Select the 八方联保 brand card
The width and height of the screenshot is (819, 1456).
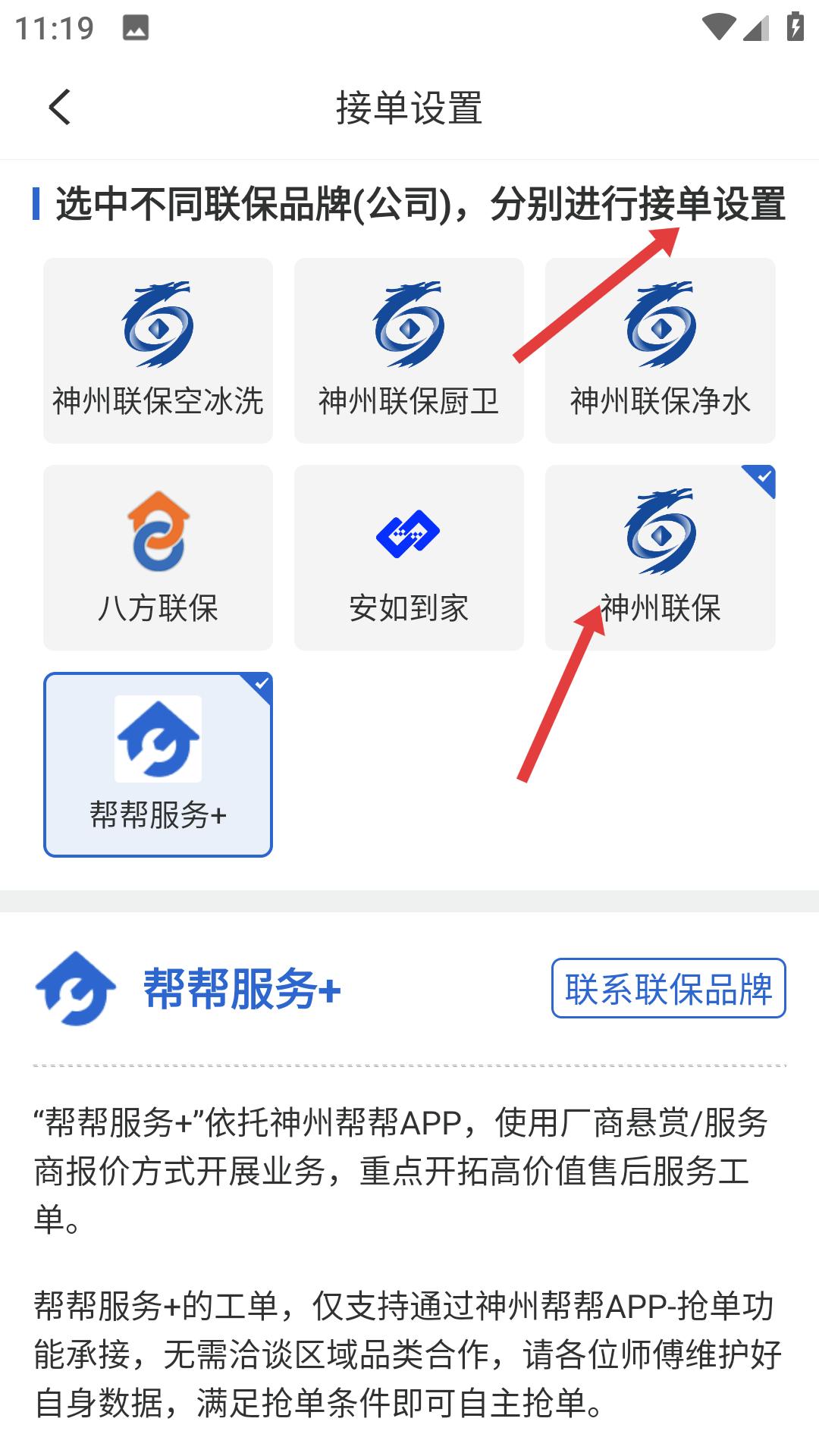158,557
